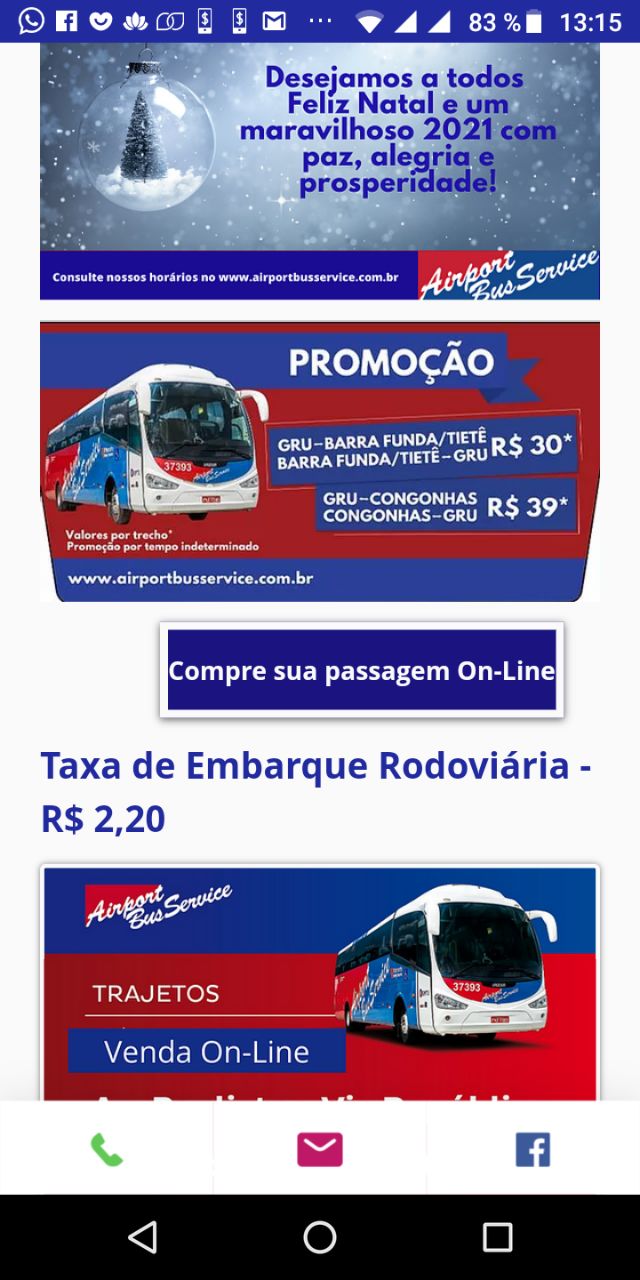This screenshot has height=1280, width=640.
Task: Open the Trajetos Venda On-Line card
Action: [320, 984]
